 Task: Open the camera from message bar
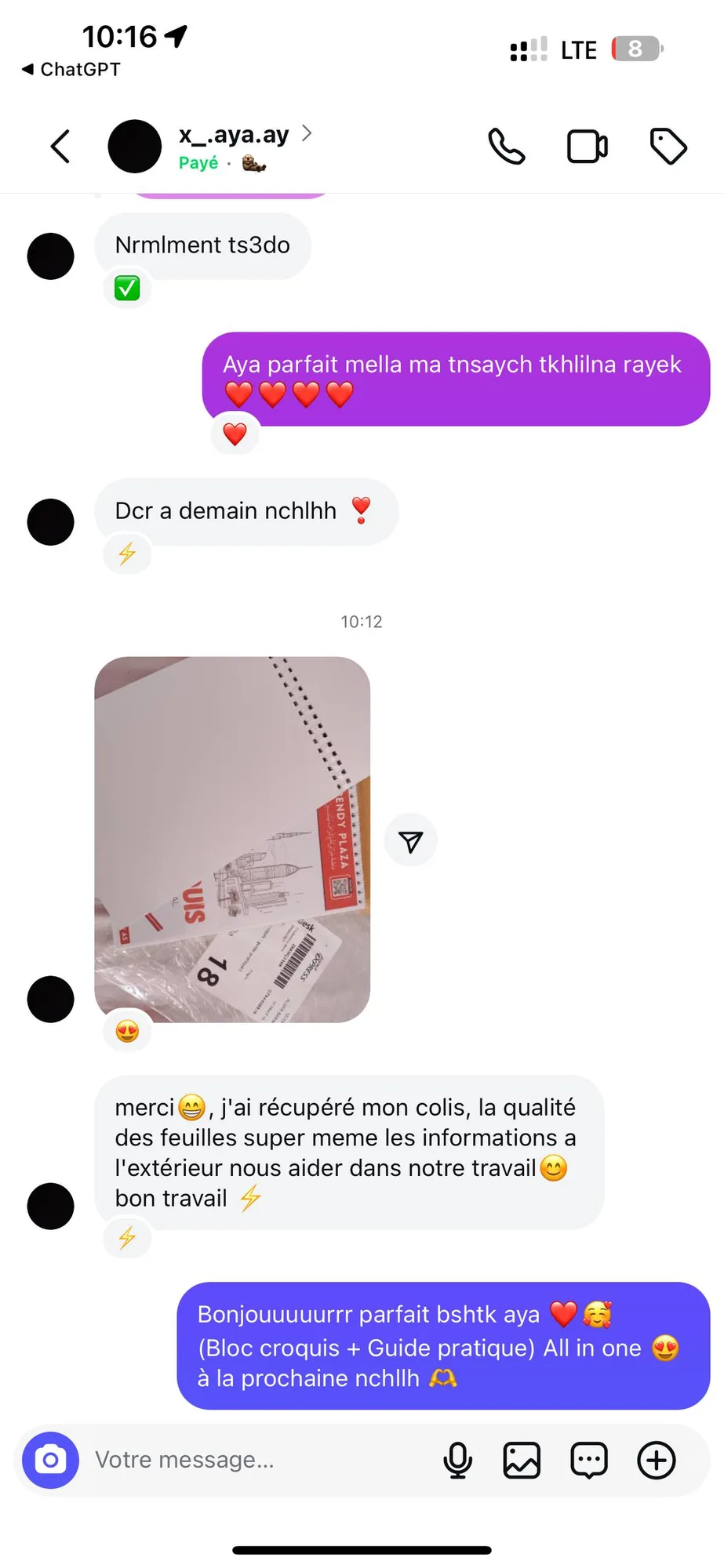coord(51,1461)
